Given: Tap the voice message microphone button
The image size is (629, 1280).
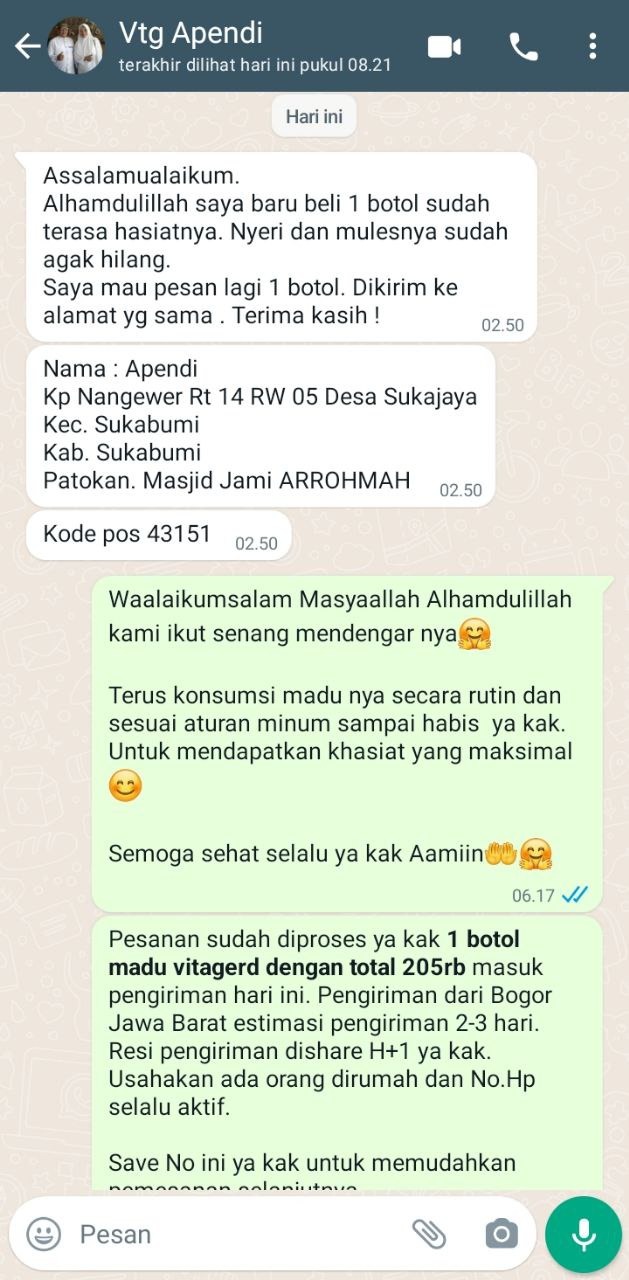Looking at the screenshot, I should tap(583, 1234).
